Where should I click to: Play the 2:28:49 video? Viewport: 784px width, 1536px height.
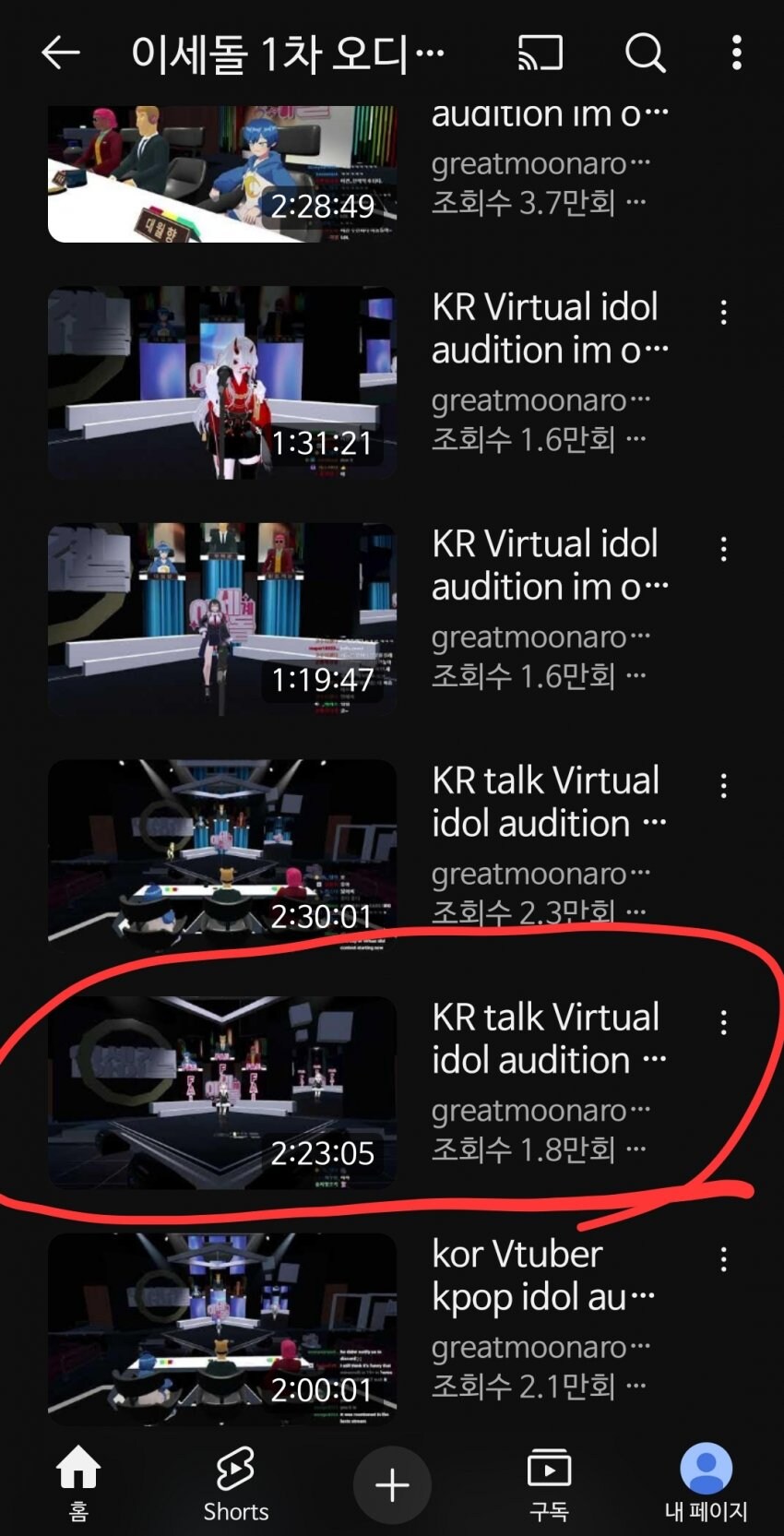(x=222, y=173)
